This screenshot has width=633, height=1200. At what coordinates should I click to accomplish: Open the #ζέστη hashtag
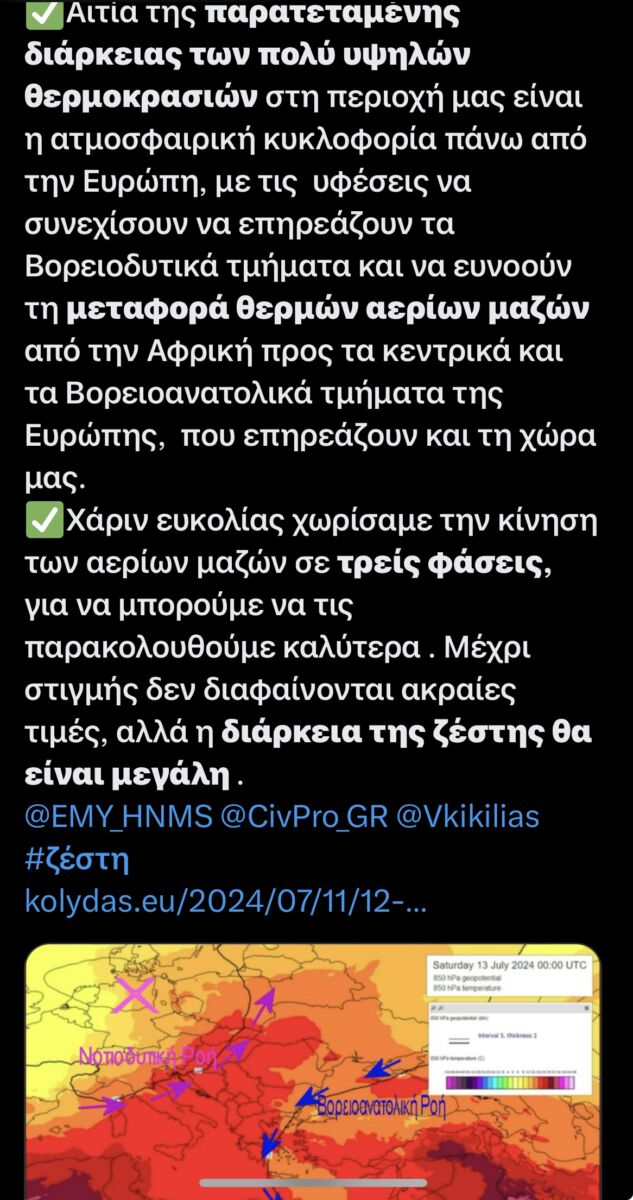[77, 860]
